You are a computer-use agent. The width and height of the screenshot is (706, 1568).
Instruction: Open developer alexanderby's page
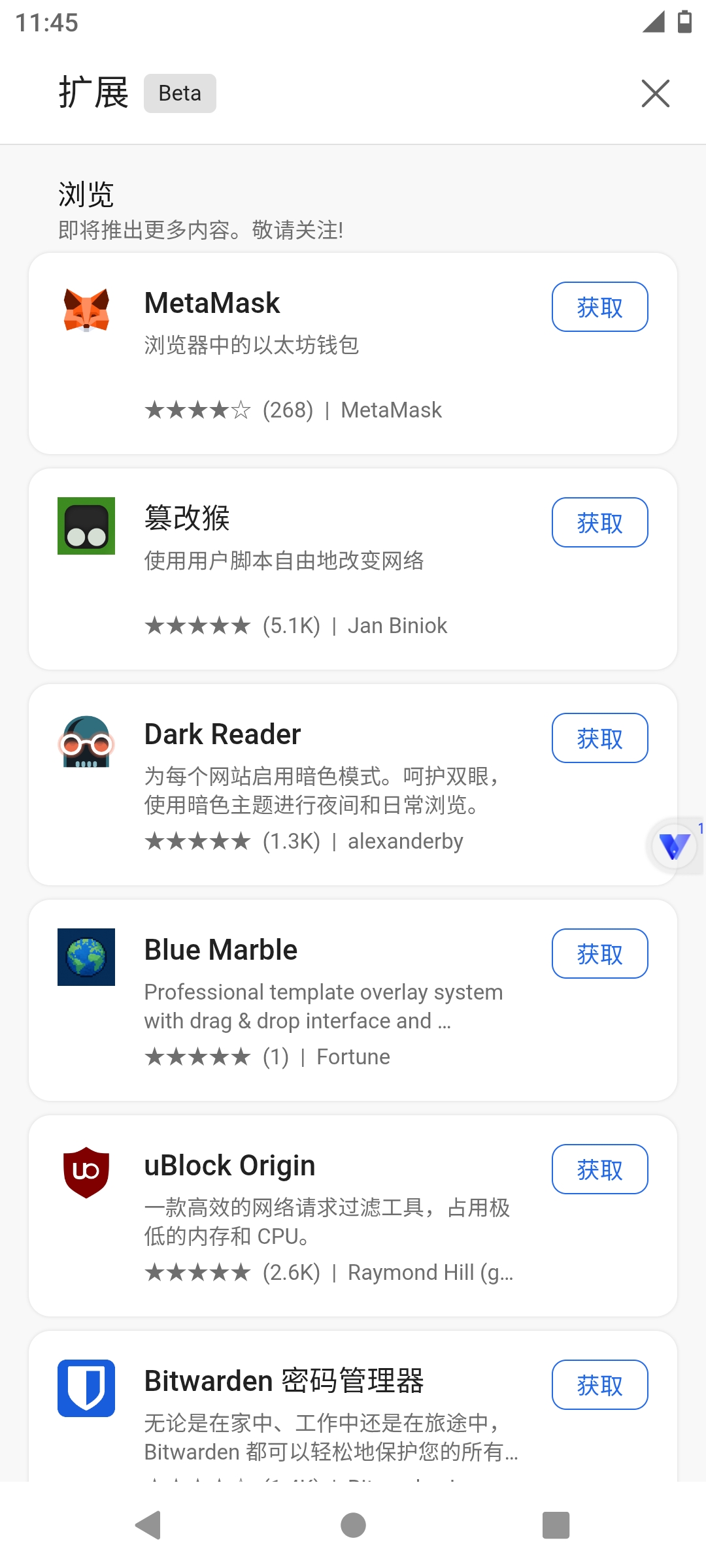coord(405,841)
